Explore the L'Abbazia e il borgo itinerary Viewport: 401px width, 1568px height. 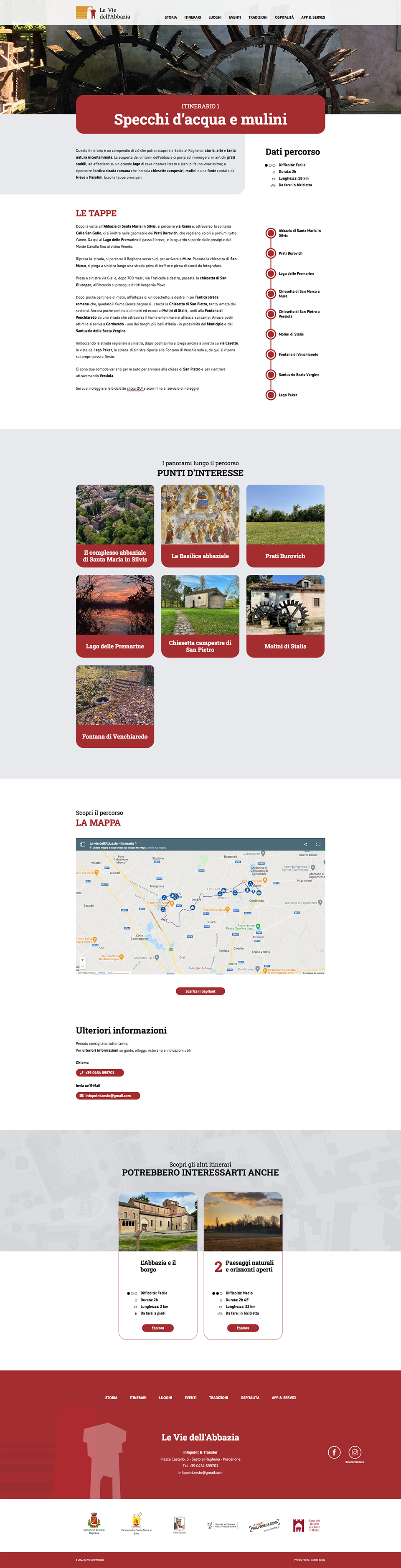pos(157,1328)
